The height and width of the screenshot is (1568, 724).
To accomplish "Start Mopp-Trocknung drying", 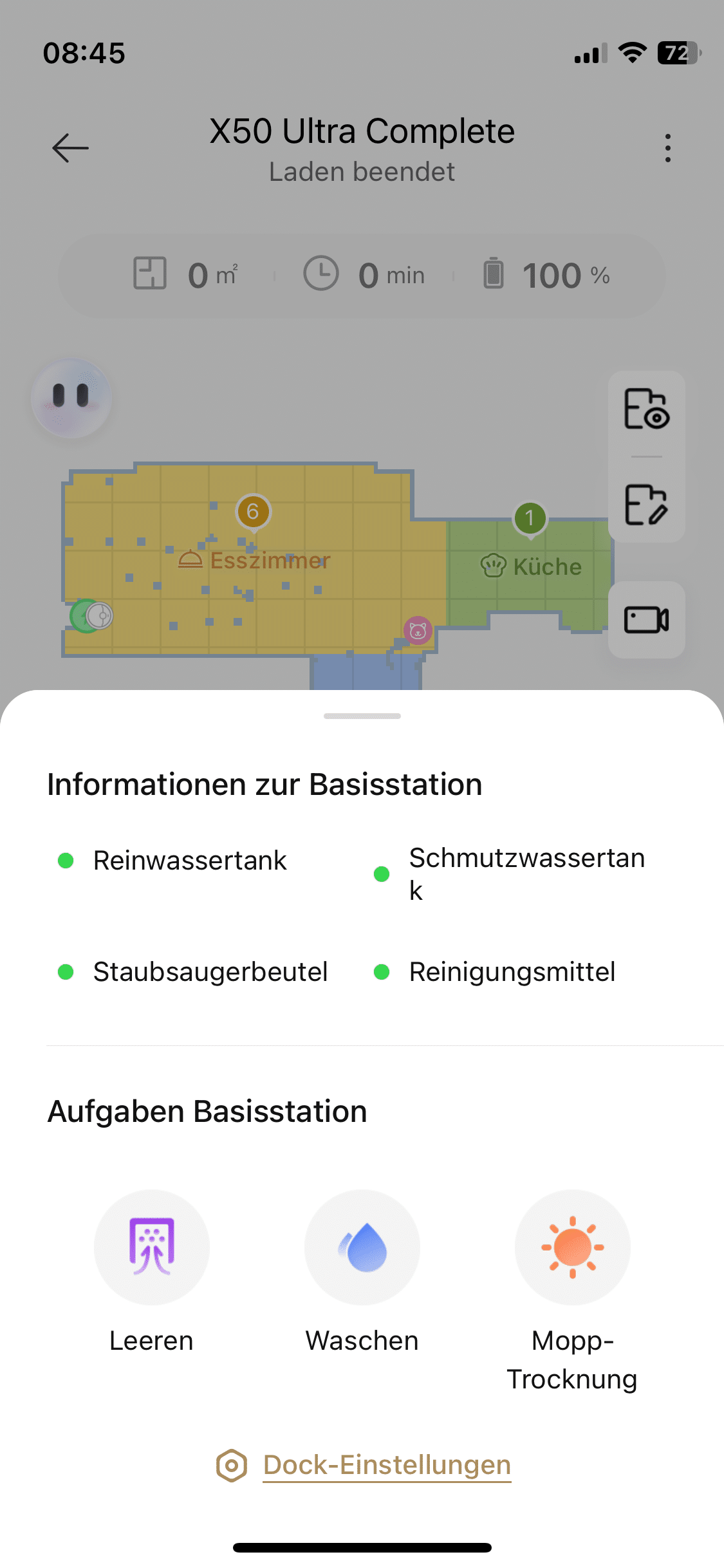I will point(572,1247).
